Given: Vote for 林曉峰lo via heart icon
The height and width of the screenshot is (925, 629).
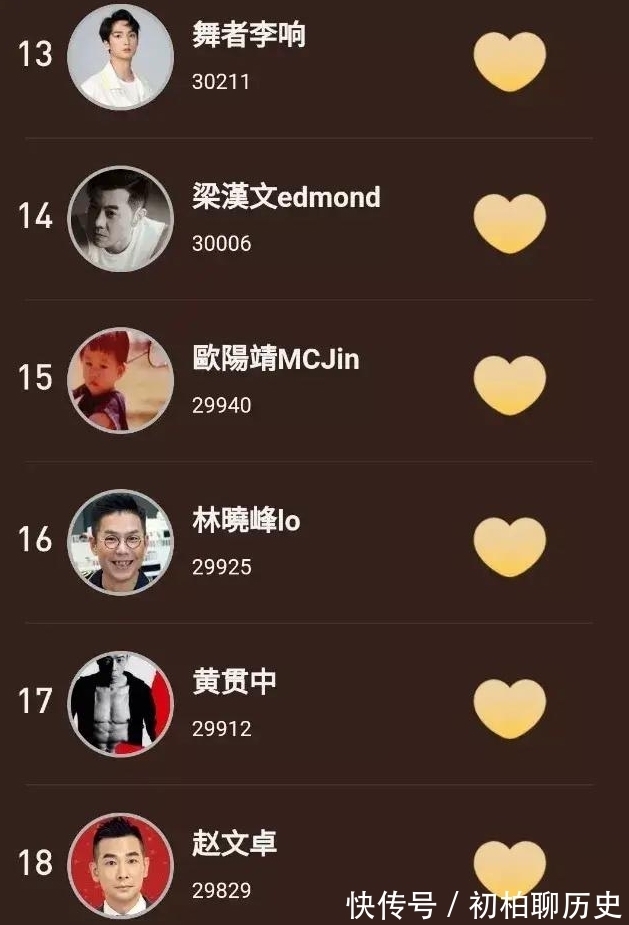Looking at the screenshot, I should pos(509,546).
